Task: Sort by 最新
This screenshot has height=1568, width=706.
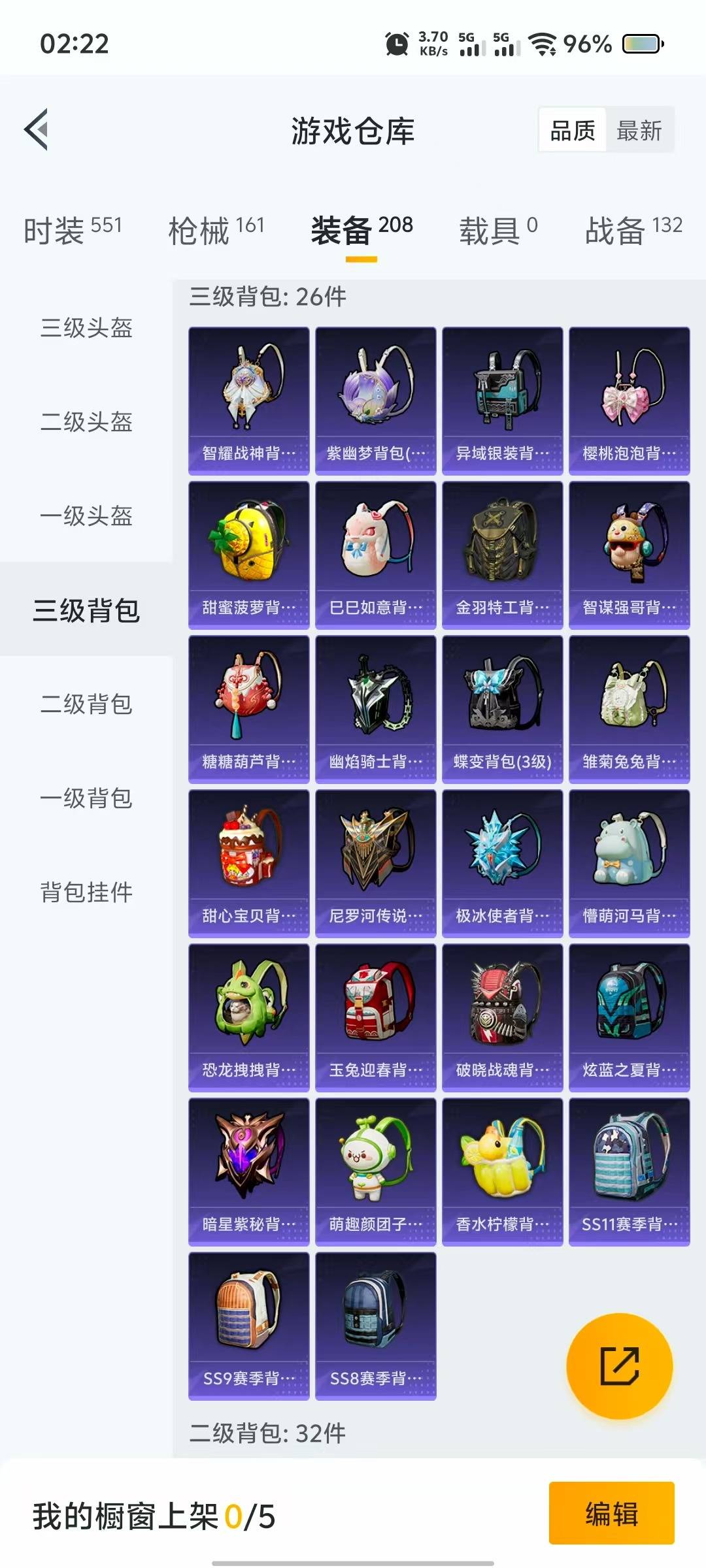Action: pyautogui.click(x=639, y=131)
